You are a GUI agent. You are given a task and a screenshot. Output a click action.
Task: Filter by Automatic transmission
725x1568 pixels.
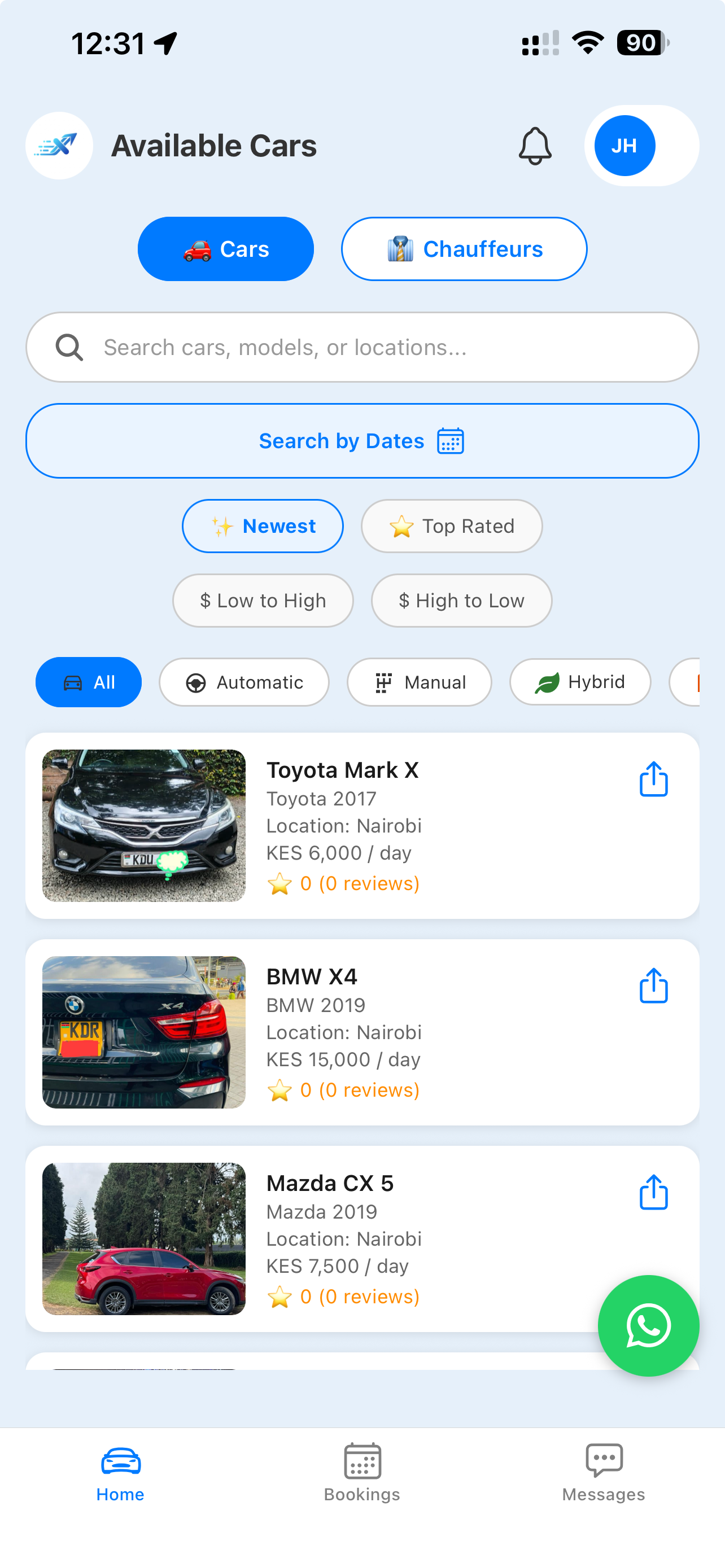(x=244, y=682)
